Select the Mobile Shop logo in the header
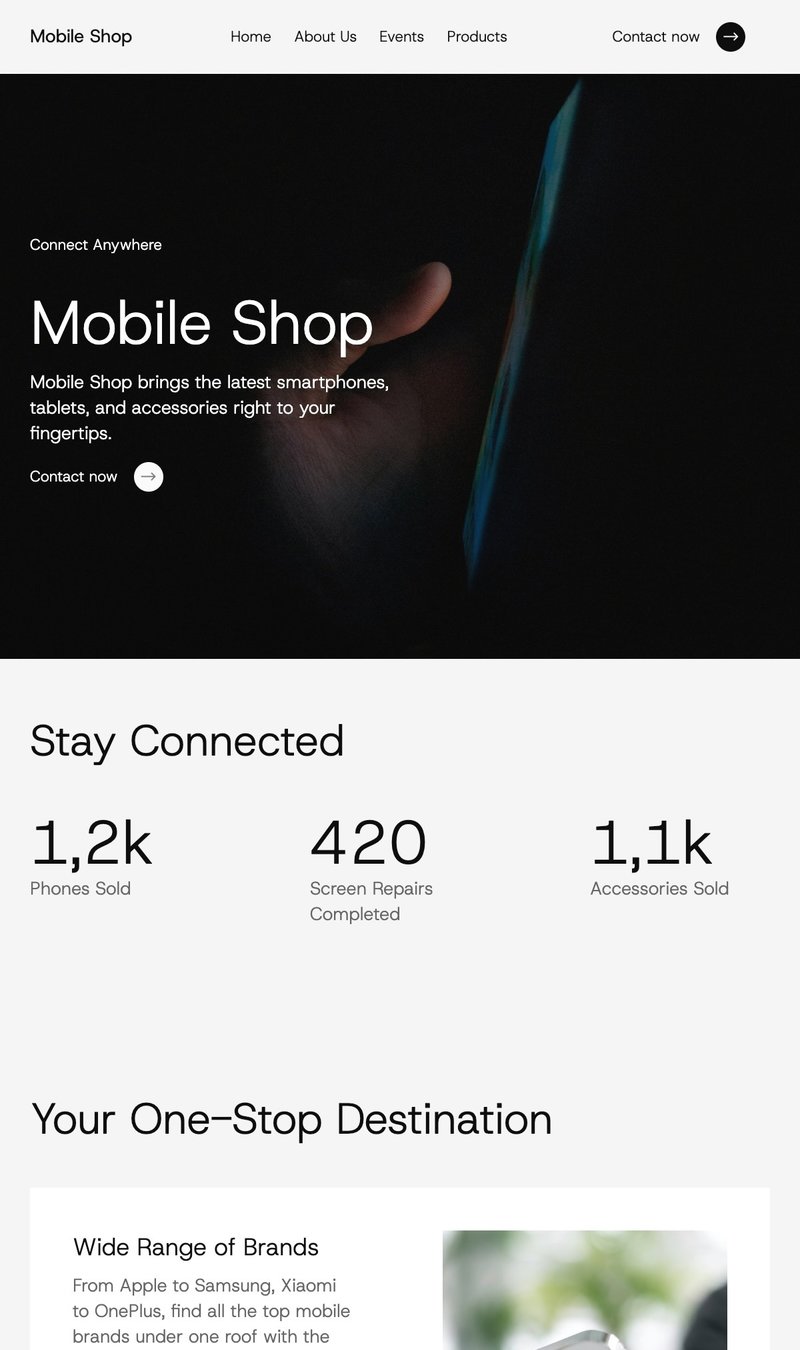This screenshot has height=1350, width=800. (80, 36)
